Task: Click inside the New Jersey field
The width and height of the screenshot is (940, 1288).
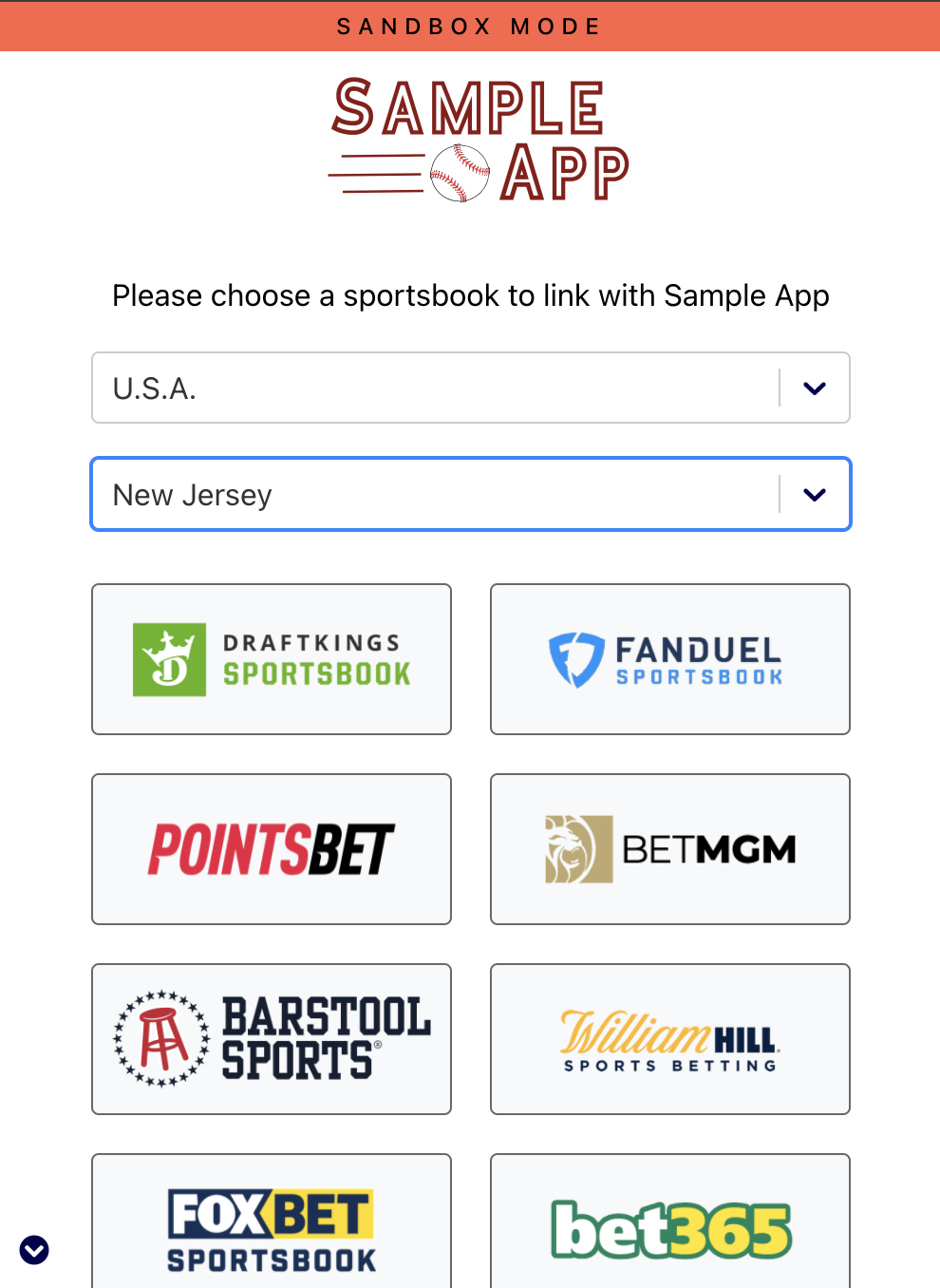Action: pos(380,494)
